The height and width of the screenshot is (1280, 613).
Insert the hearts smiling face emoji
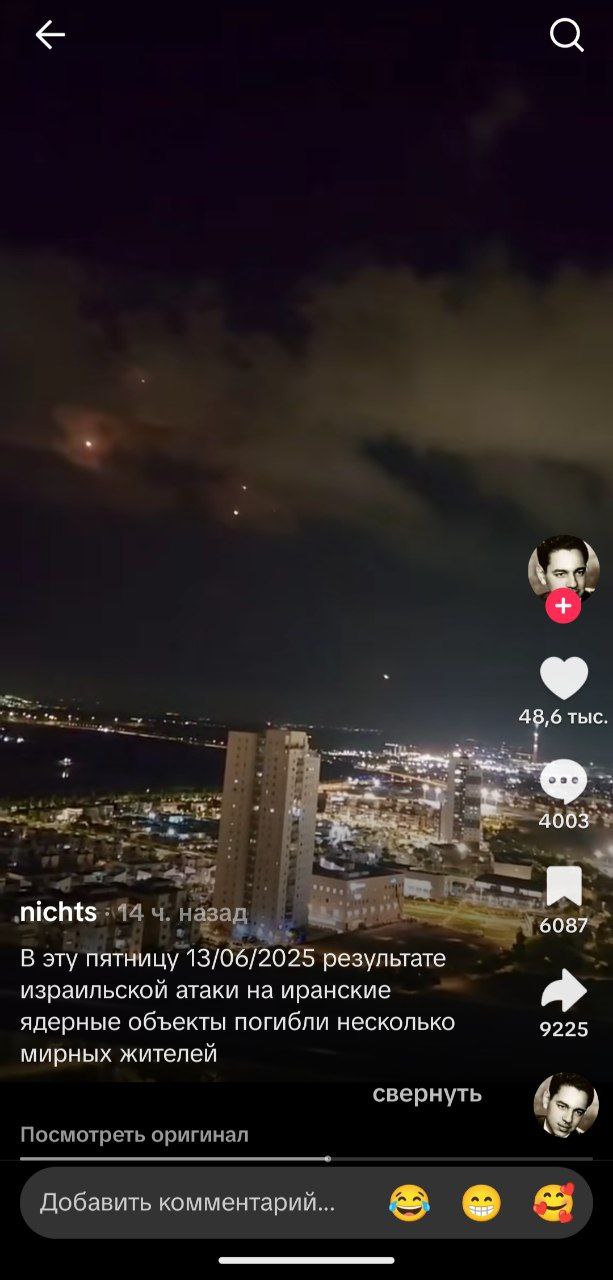553,1203
